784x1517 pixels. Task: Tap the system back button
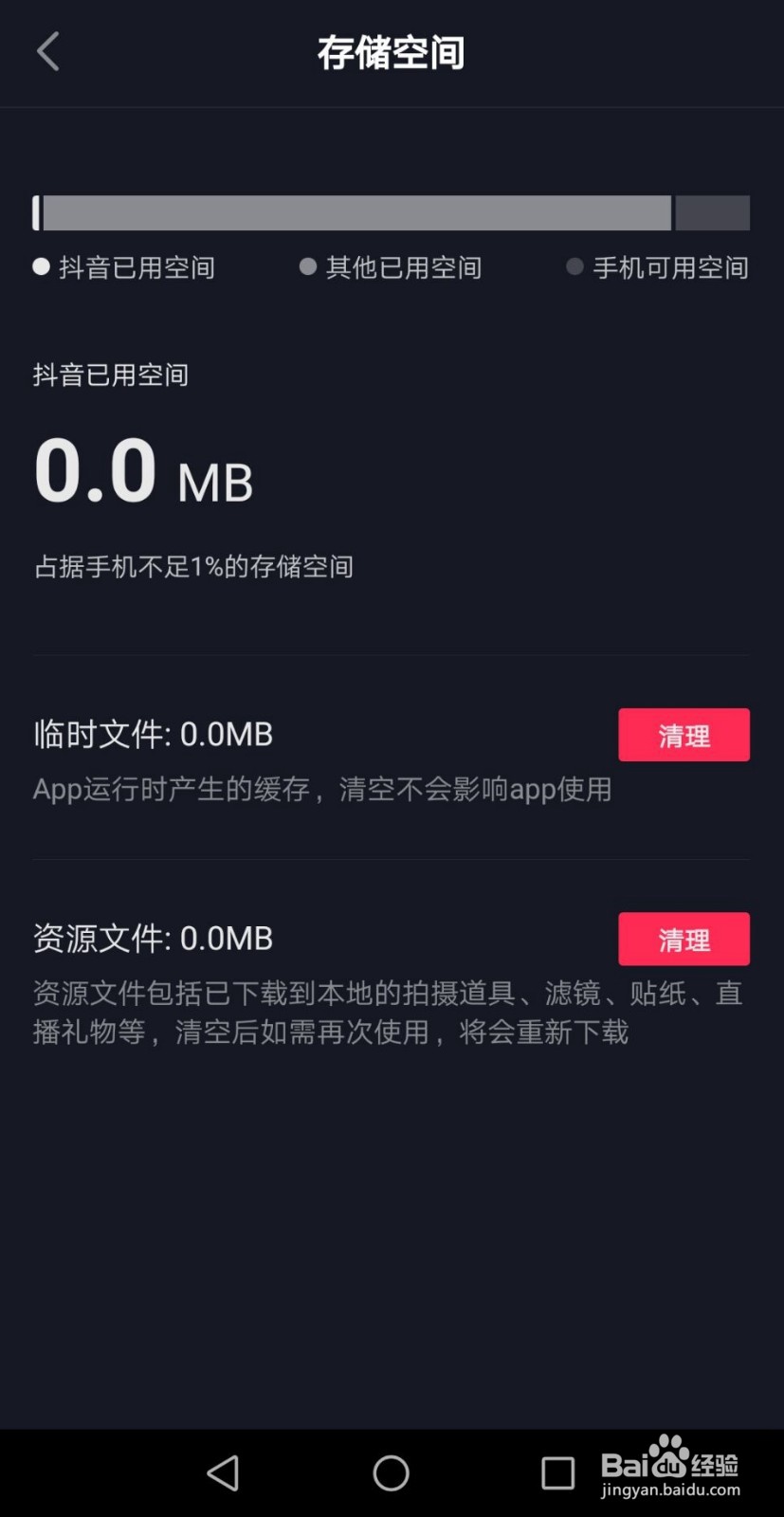click(x=224, y=1472)
